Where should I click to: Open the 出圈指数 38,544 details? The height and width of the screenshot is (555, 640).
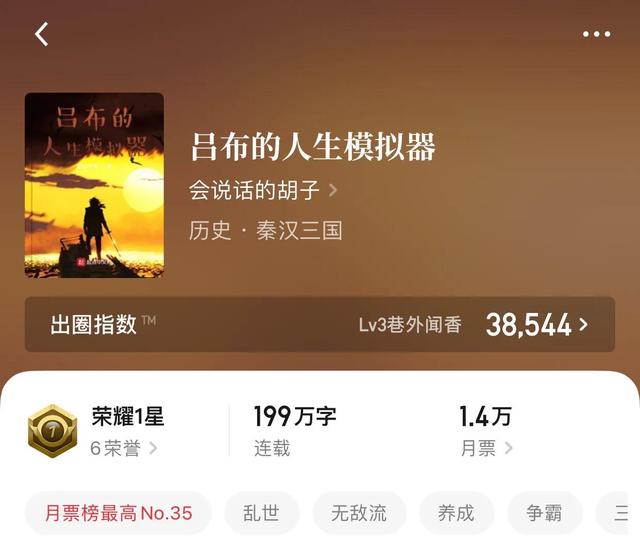tap(320, 324)
